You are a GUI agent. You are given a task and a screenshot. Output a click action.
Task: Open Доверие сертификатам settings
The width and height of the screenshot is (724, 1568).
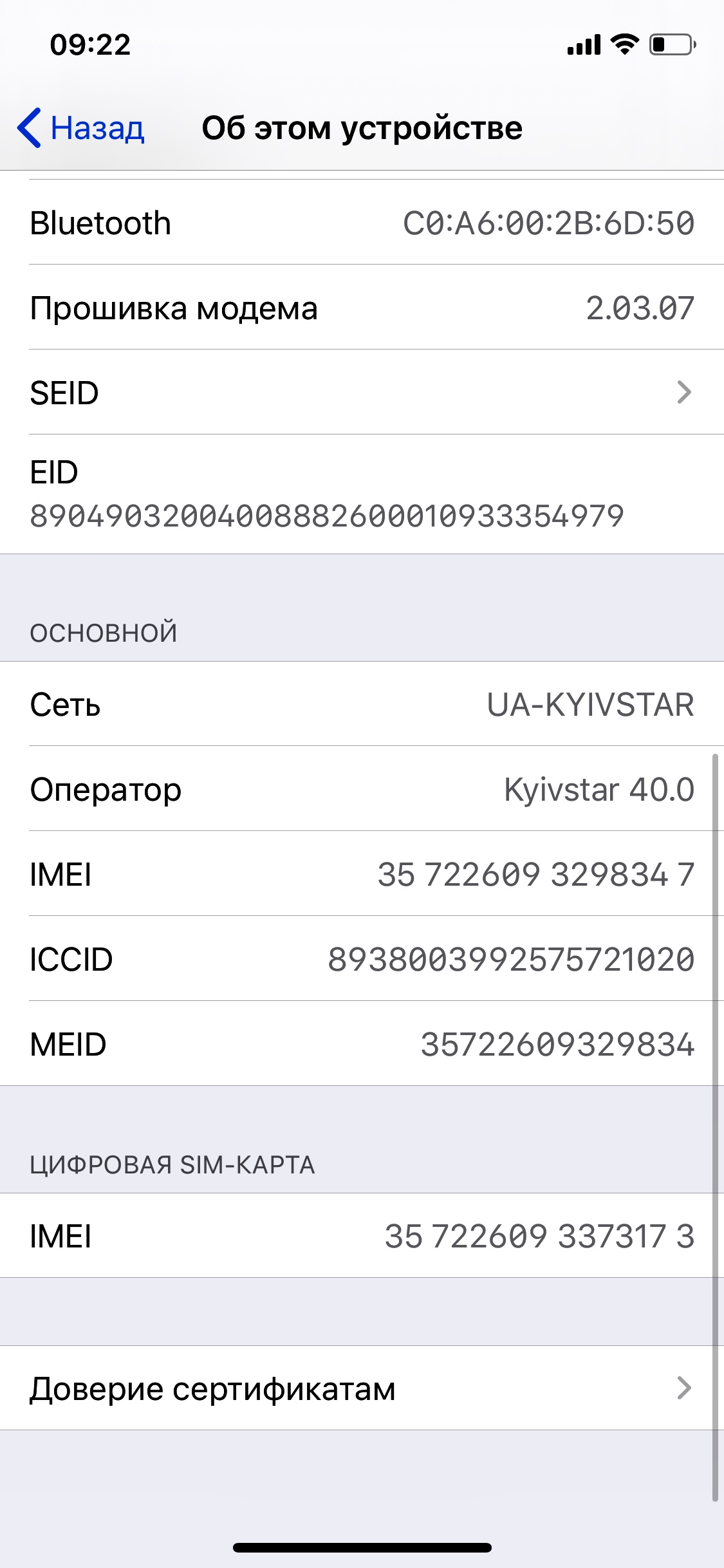(x=362, y=1388)
